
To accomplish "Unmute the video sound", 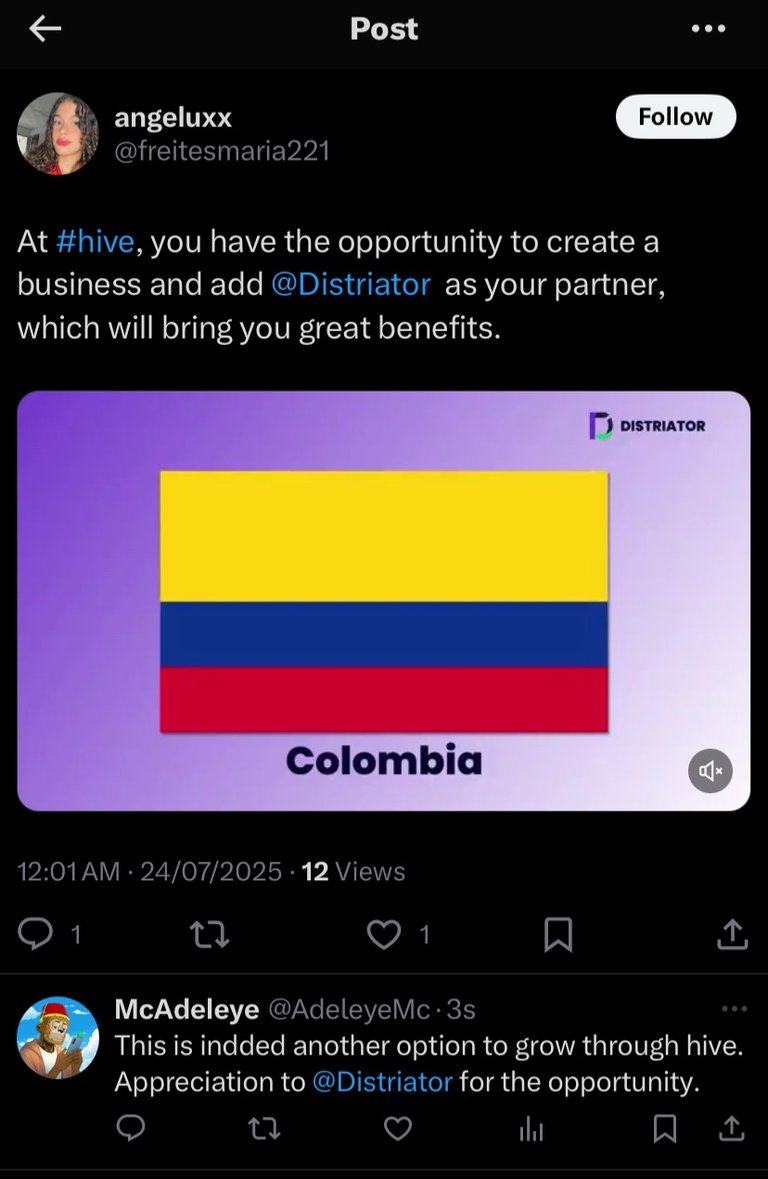I will (x=710, y=771).
